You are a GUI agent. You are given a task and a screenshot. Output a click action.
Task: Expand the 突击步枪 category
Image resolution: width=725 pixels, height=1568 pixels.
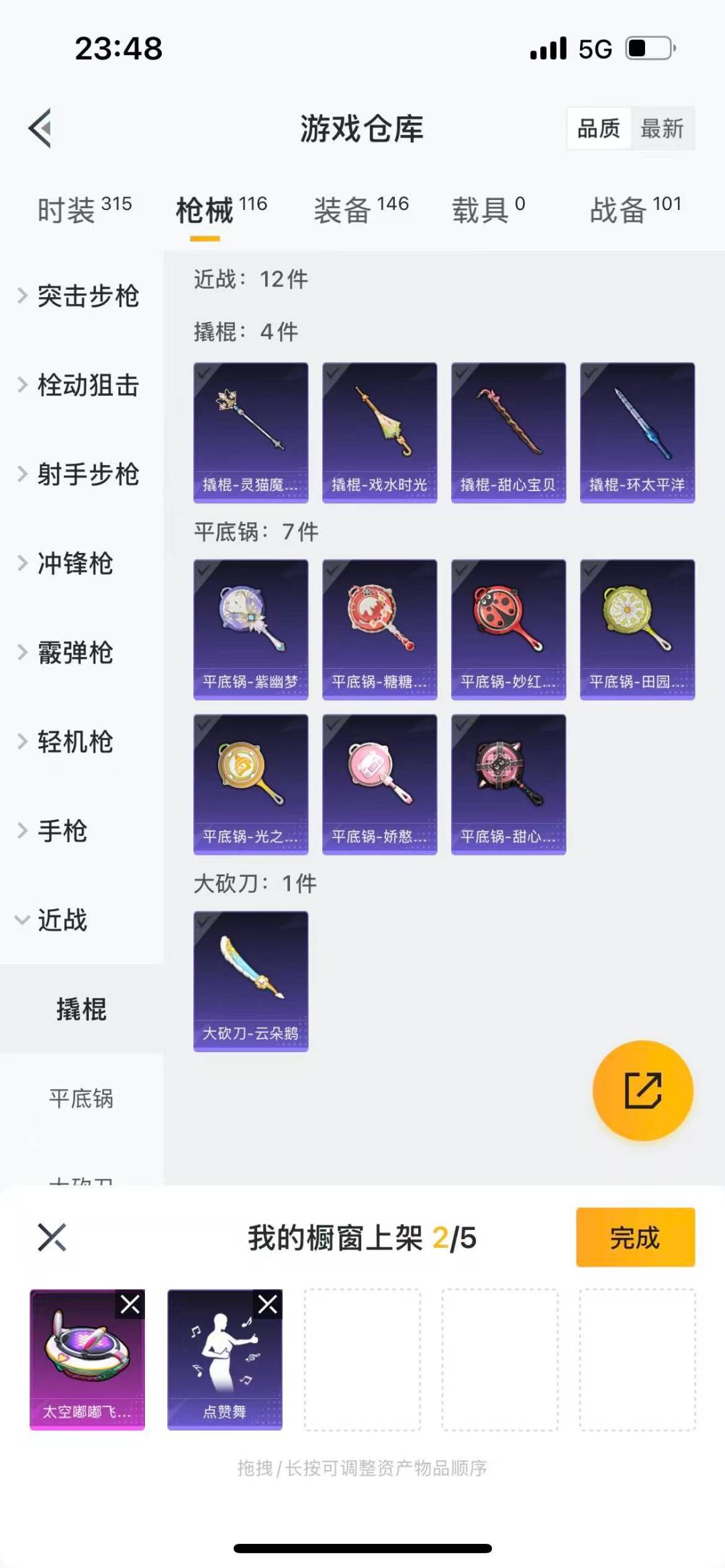[x=89, y=297]
